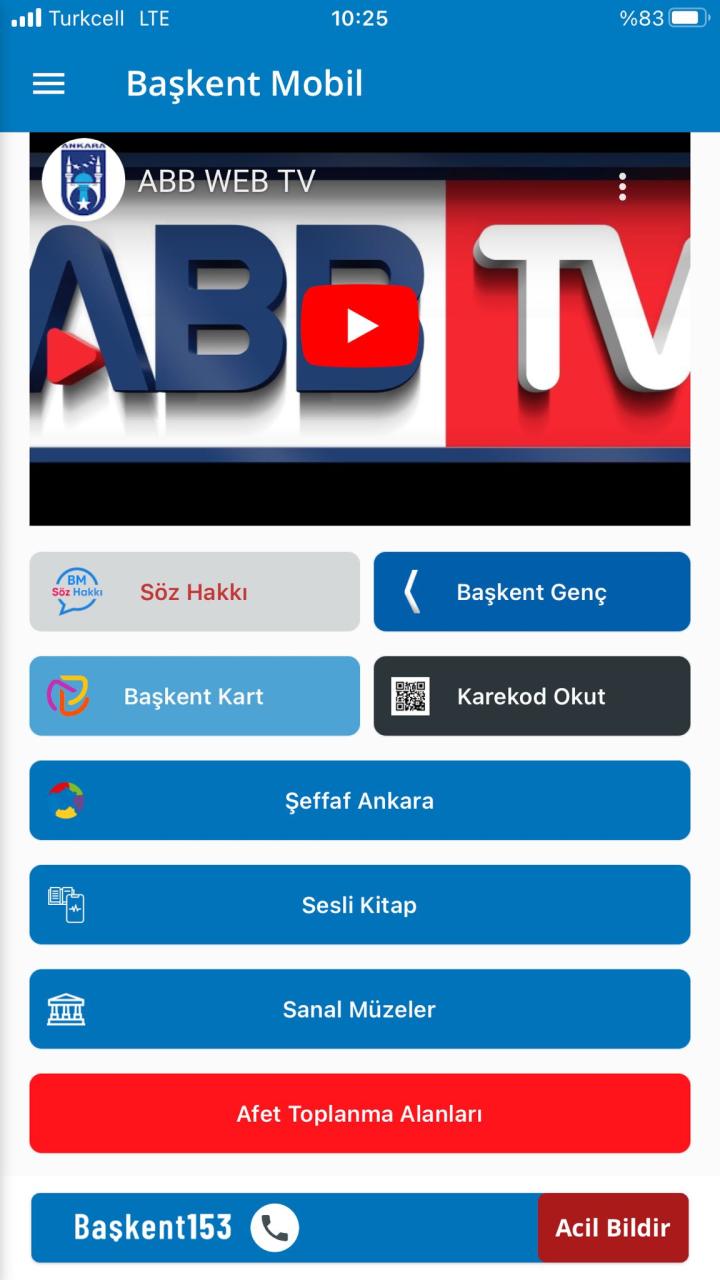Image resolution: width=720 pixels, height=1280 pixels.
Task: View Afet Toplanma Alanları
Action: (x=359, y=1113)
